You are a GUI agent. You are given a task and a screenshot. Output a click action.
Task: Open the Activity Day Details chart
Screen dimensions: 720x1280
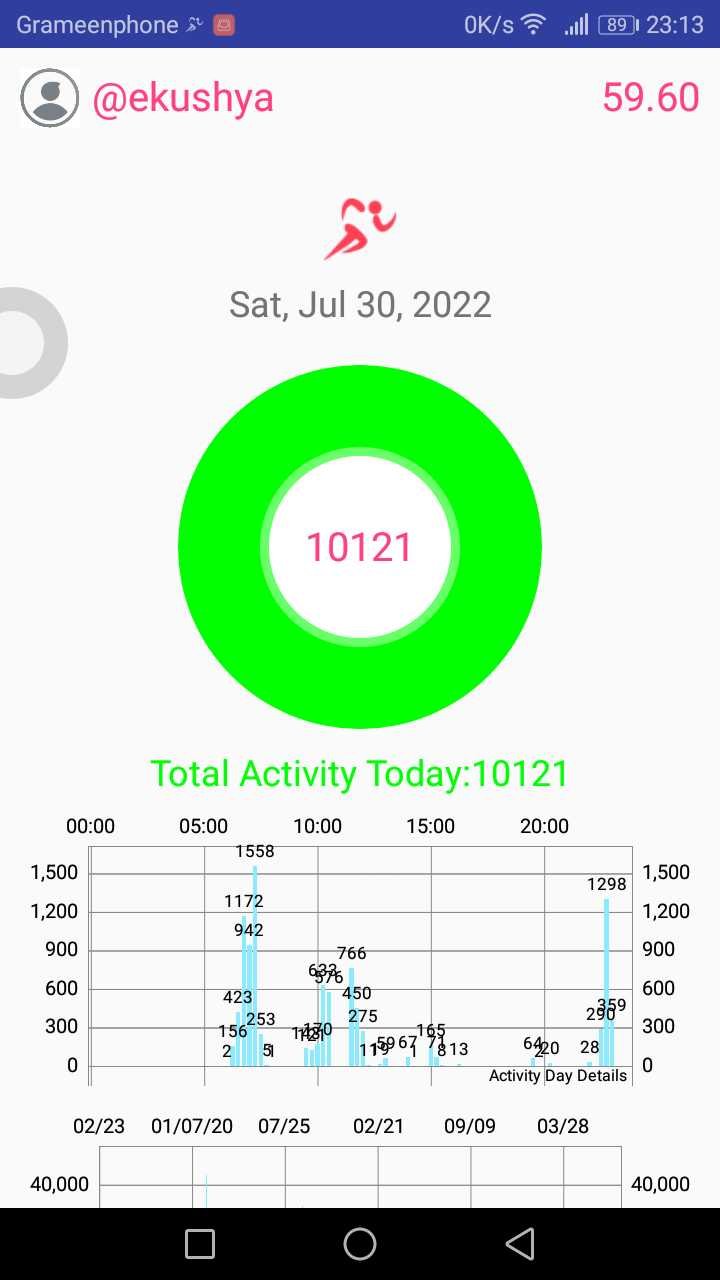click(x=360, y=962)
